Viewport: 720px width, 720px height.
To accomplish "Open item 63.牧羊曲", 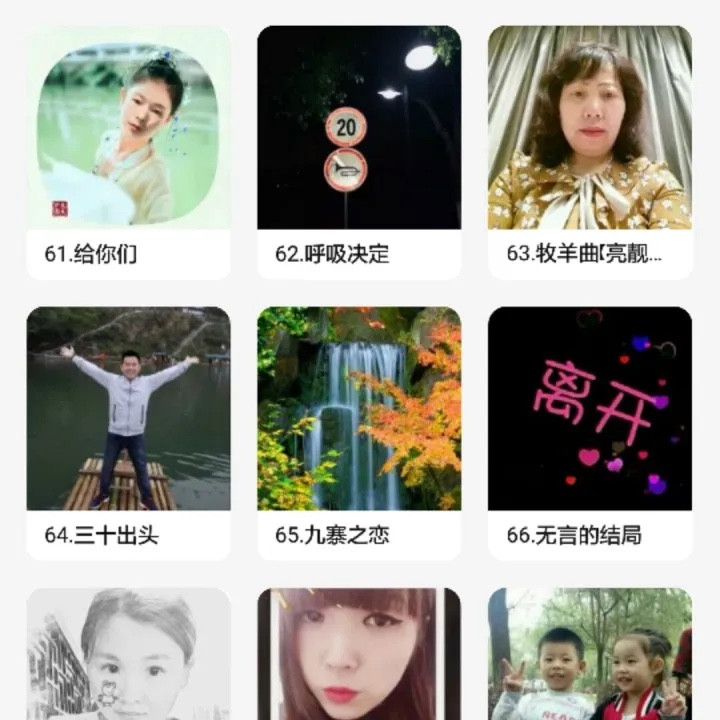I will (x=590, y=150).
